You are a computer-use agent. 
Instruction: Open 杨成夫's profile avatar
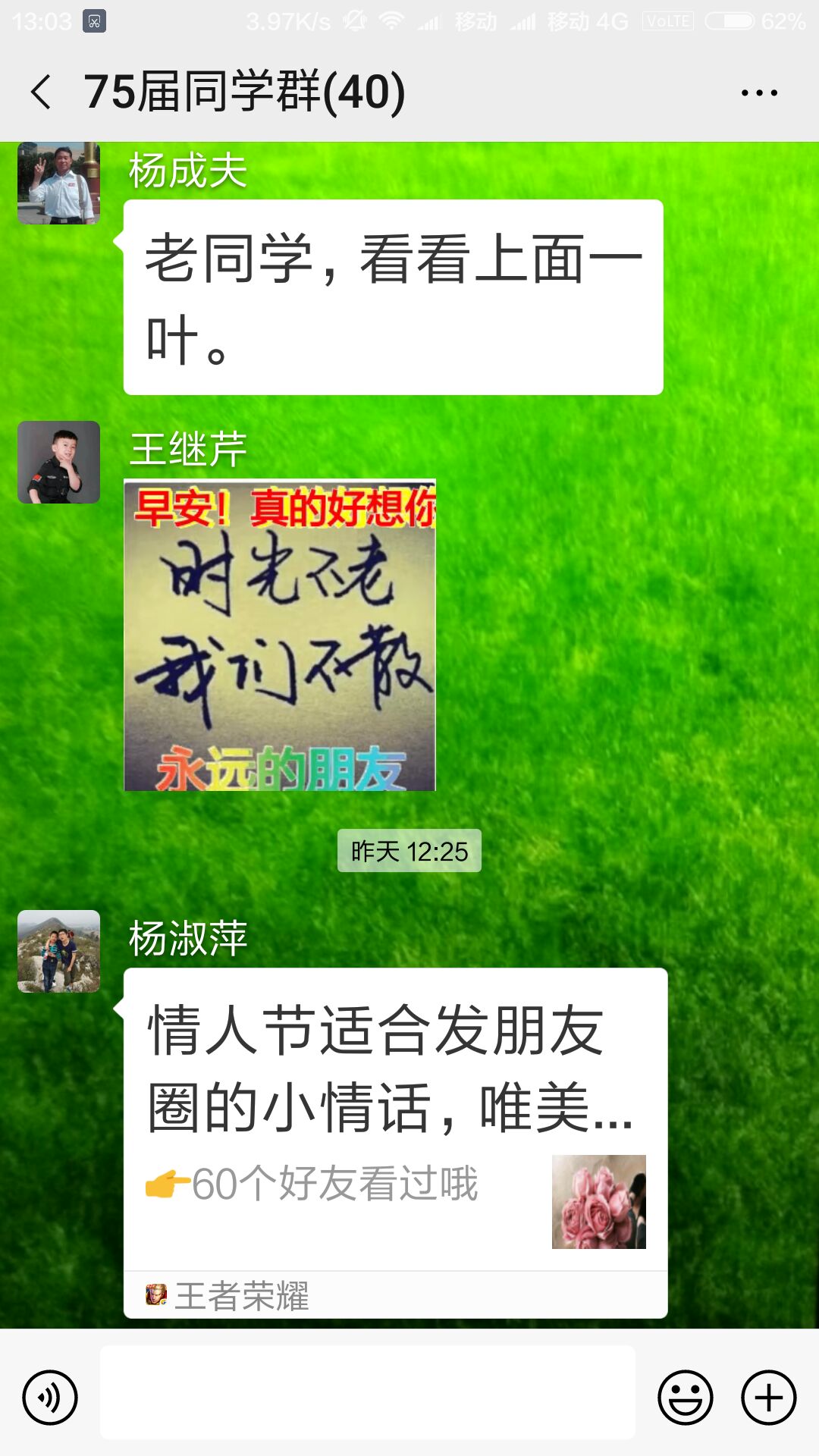tap(59, 184)
